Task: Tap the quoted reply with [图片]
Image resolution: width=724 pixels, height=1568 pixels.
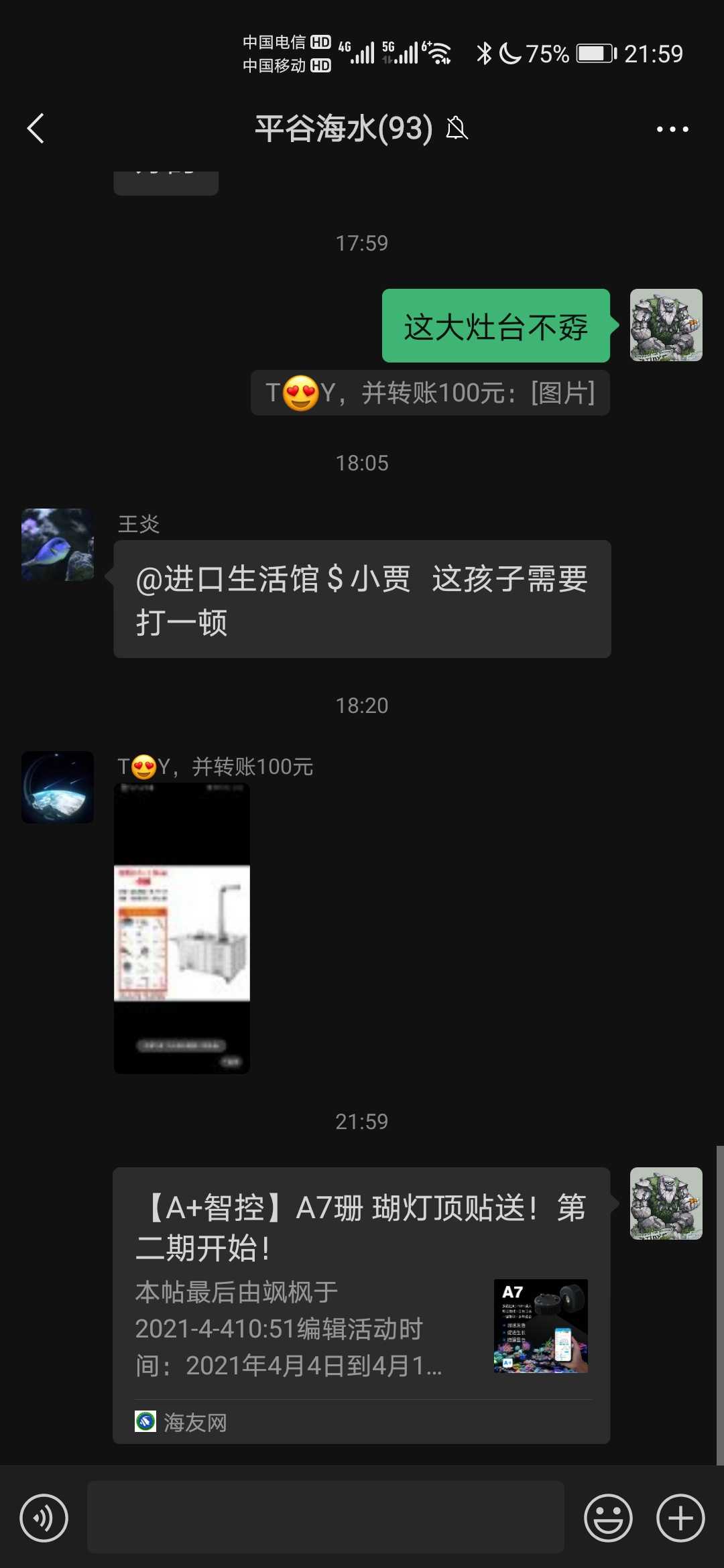Action: click(x=430, y=393)
